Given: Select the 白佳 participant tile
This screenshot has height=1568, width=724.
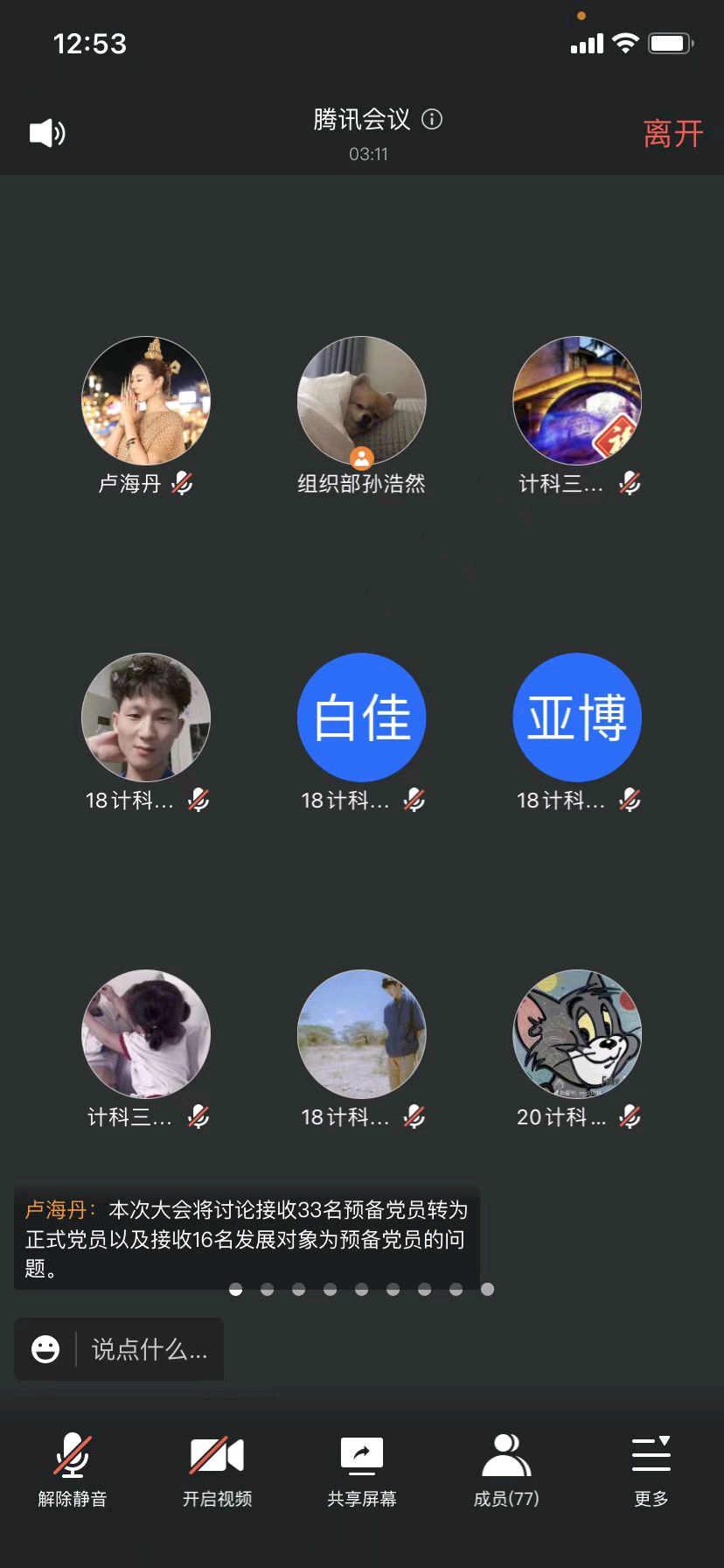Looking at the screenshot, I should [x=362, y=717].
